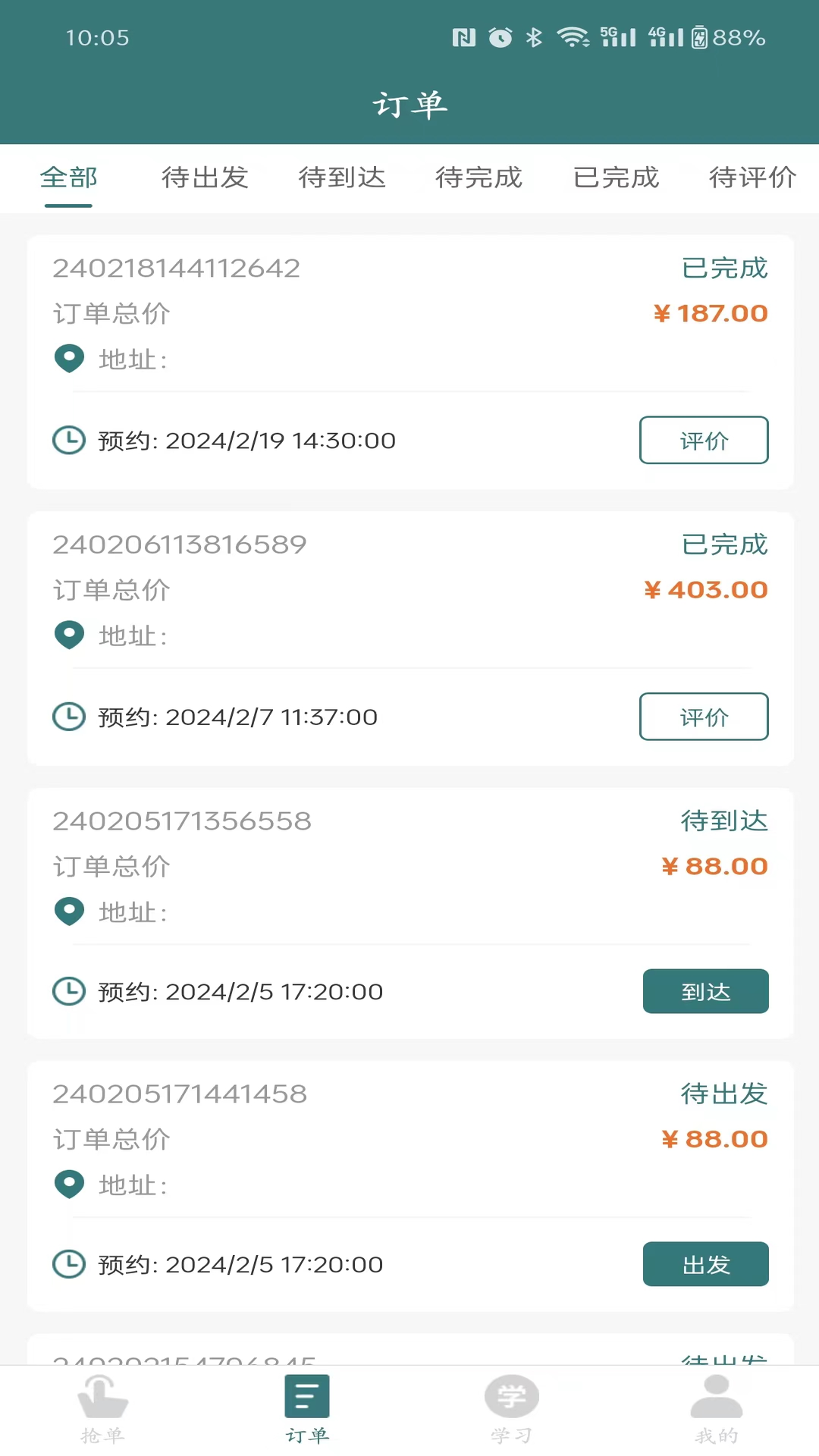Tap the location pin icon on order 240205171356558
Viewport: 819px width, 1456px height.
click(69, 912)
